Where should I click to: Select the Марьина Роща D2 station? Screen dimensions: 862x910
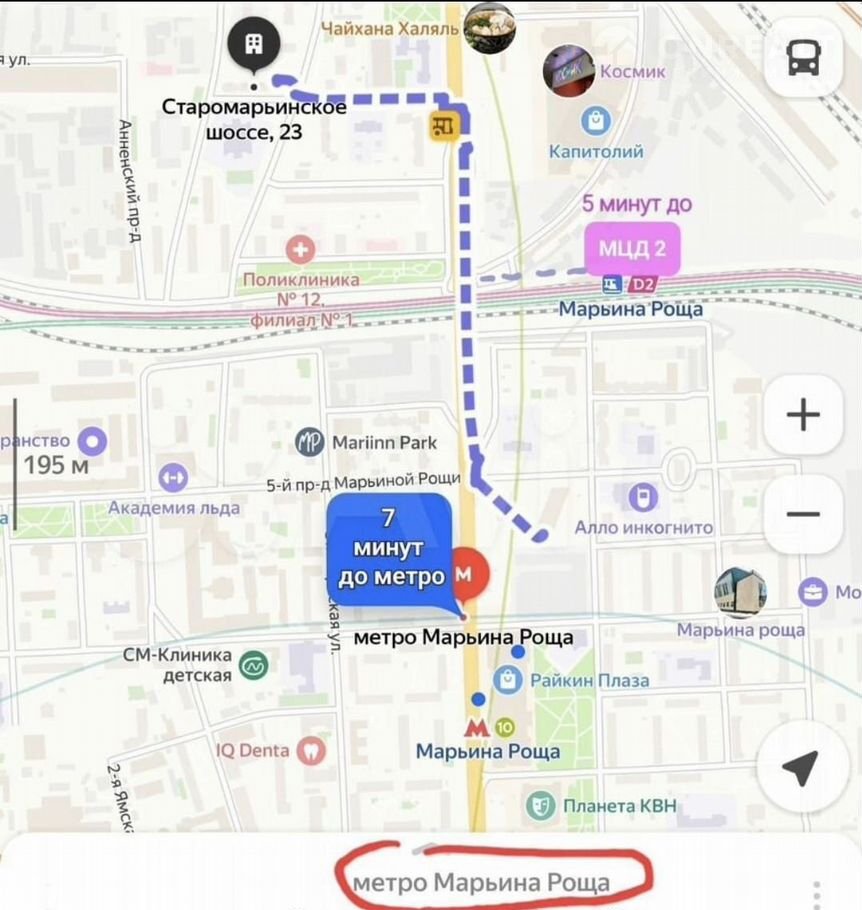(x=631, y=287)
